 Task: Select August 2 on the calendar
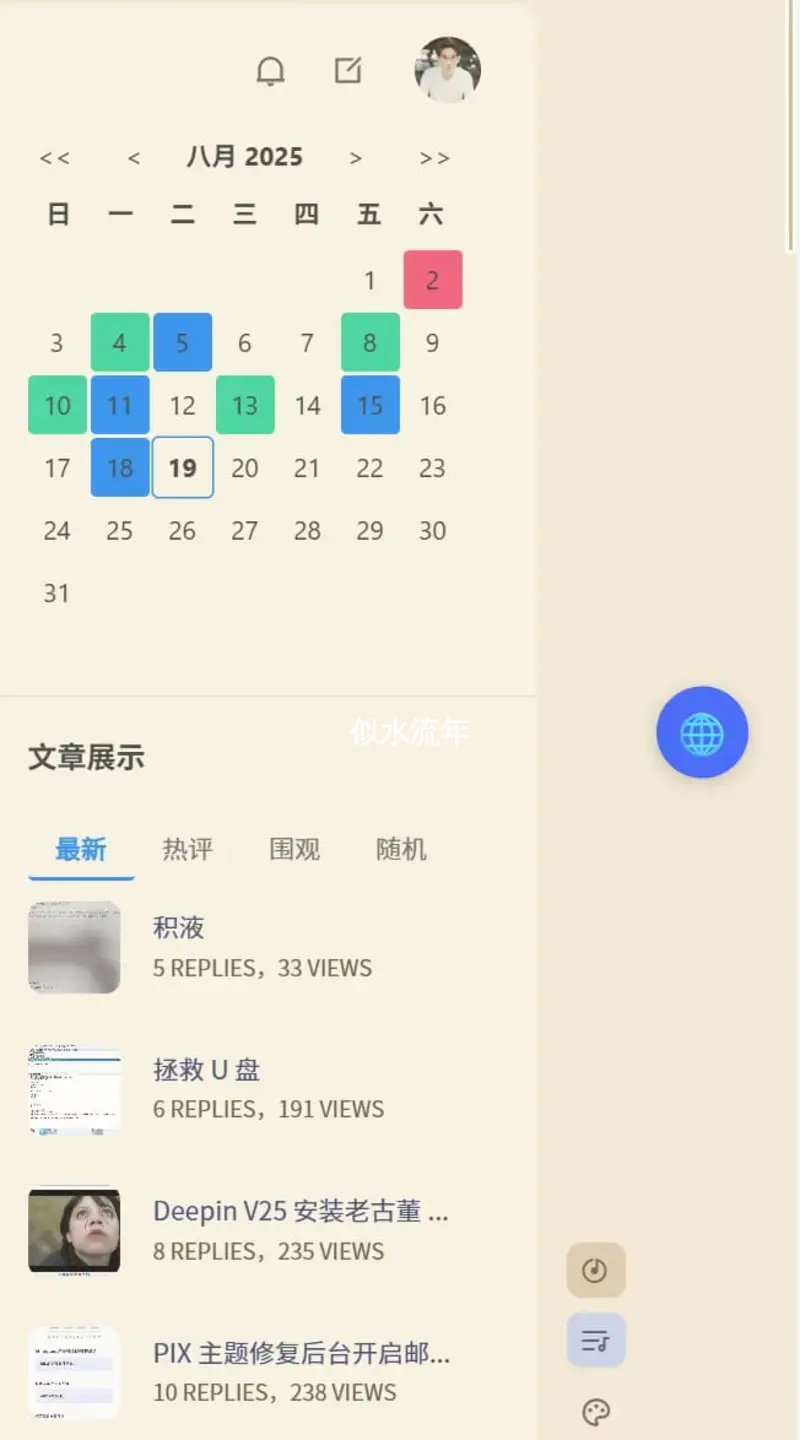[x=432, y=280]
